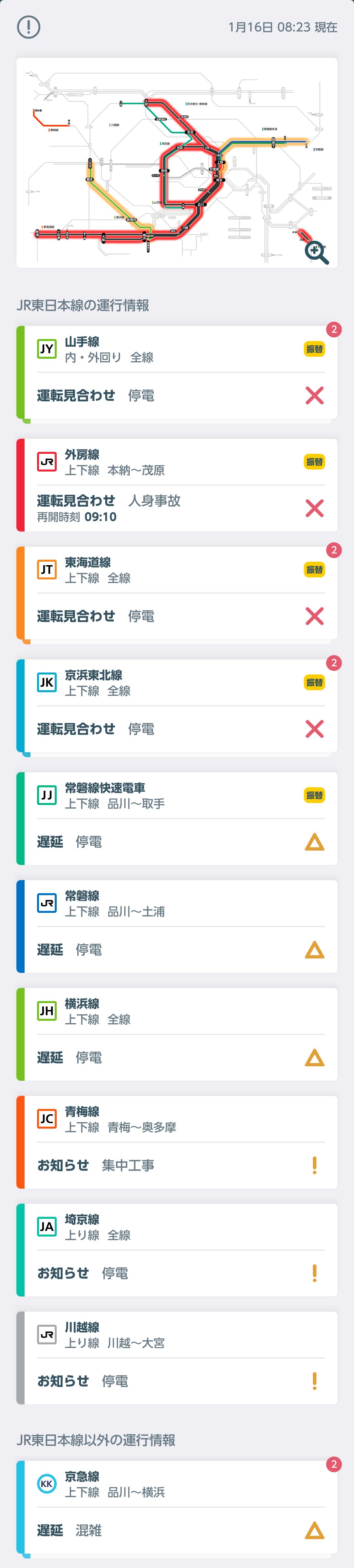Open the 埼京線 notice card
The width and height of the screenshot is (354, 1568).
pyautogui.click(x=176, y=1250)
